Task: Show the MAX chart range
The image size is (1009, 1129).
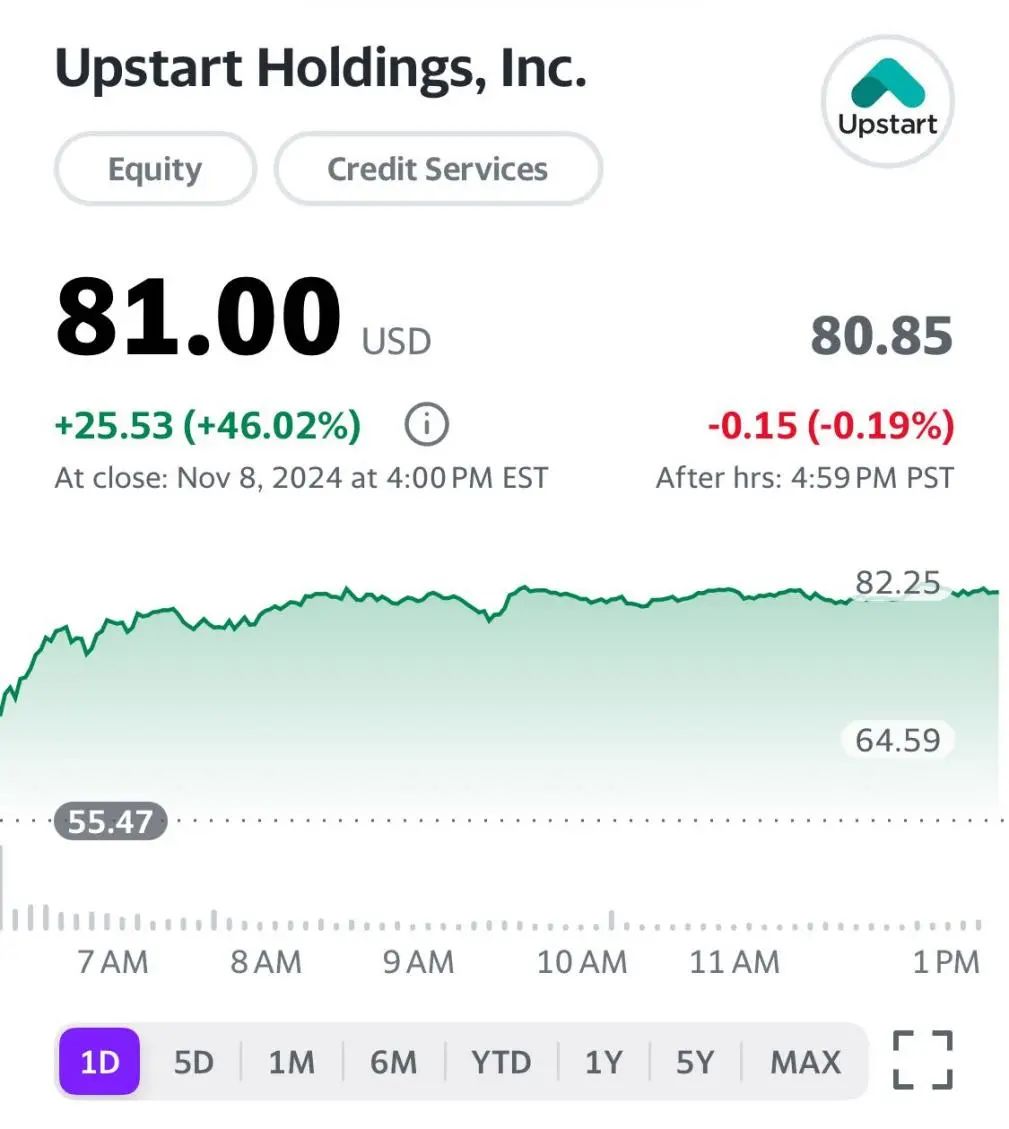Action: point(805,1061)
